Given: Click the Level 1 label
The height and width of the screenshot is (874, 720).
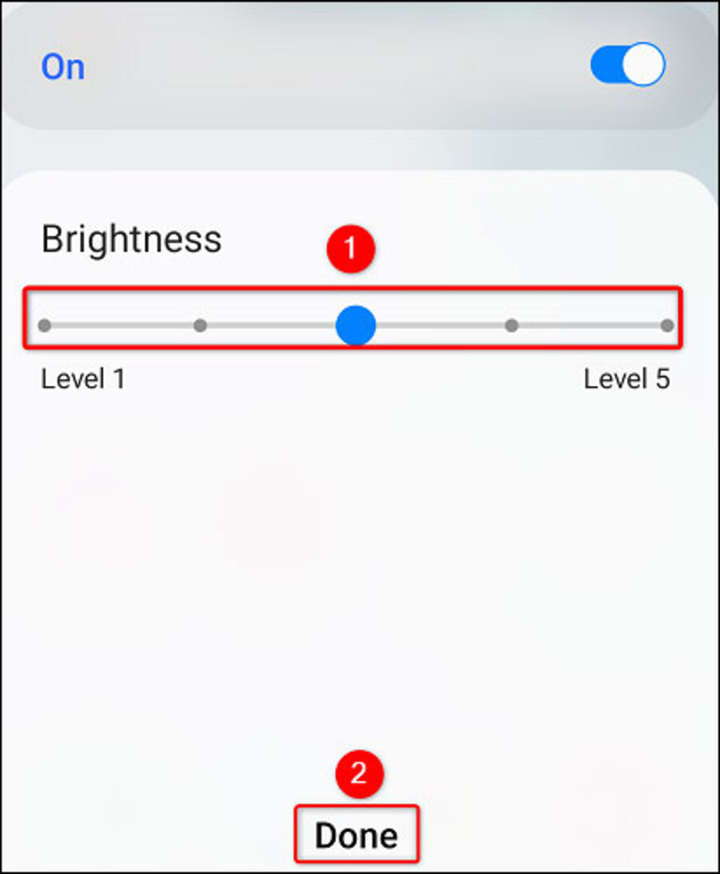Looking at the screenshot, I should (x=82, y=378).
